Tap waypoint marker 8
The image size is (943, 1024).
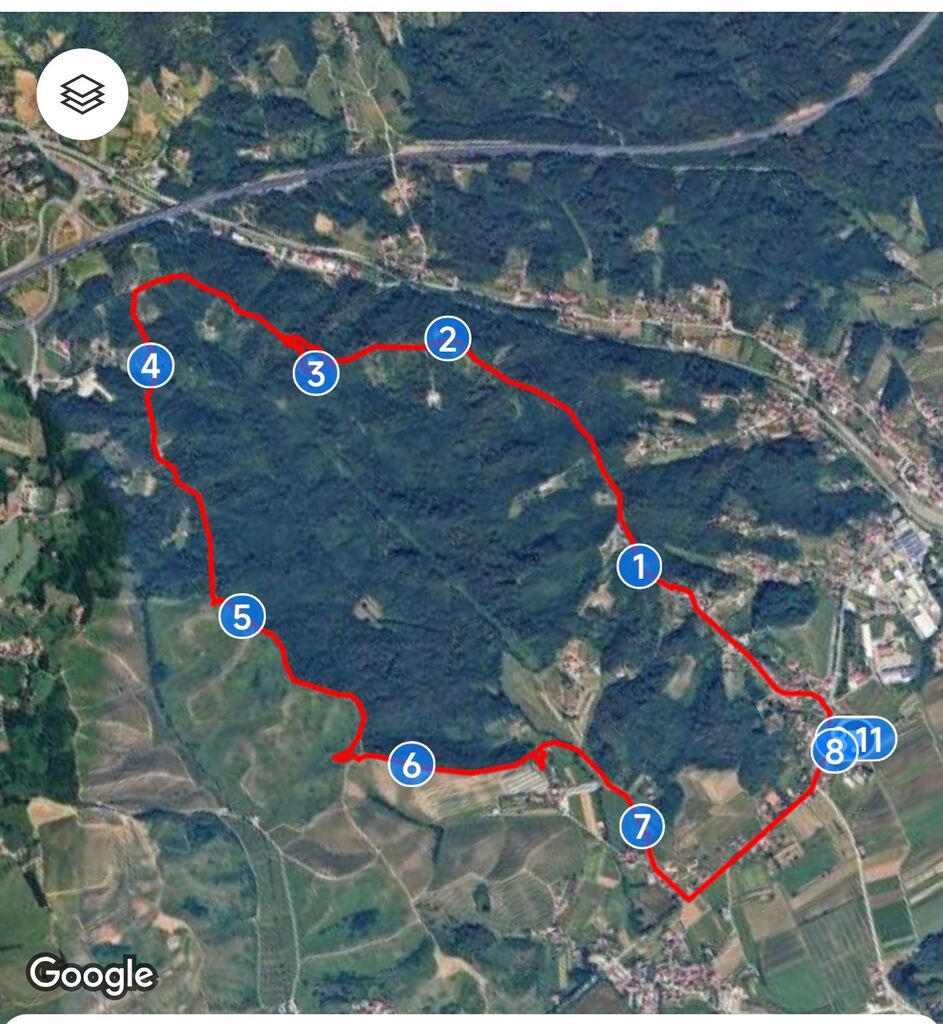(x=833, y=751)
